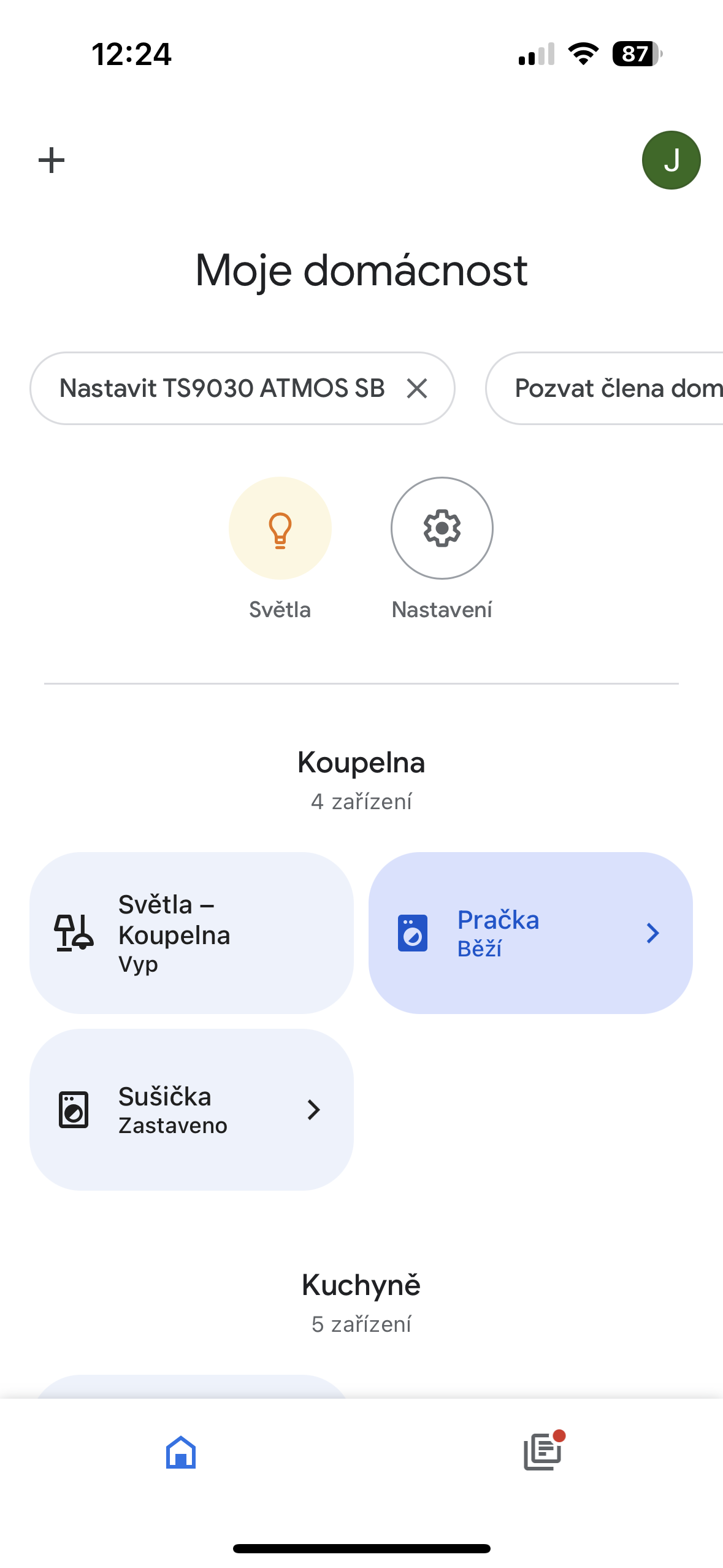Open the account avatar J

pyautogui.click(x=671, y=160)
